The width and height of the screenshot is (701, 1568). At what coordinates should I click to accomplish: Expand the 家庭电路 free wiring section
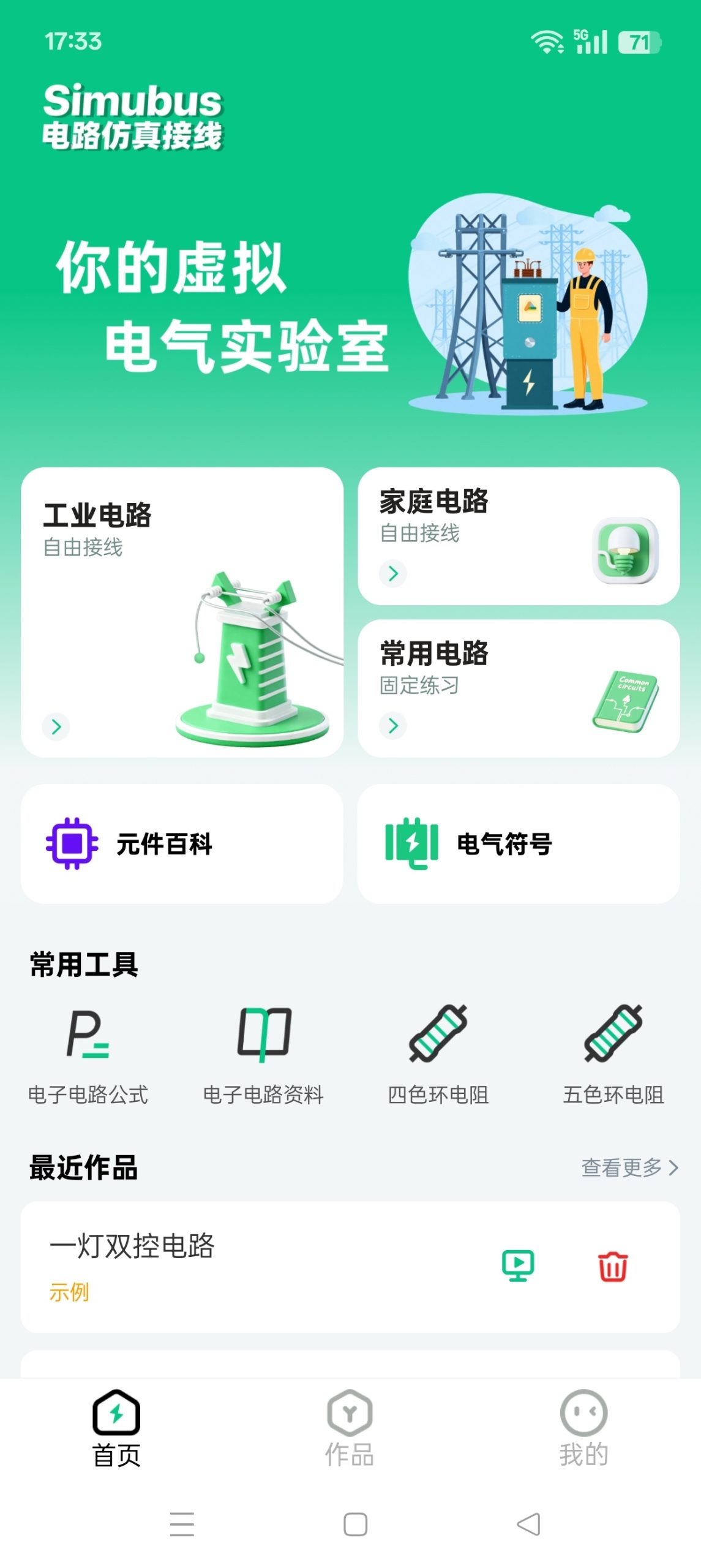coord(392,573)
